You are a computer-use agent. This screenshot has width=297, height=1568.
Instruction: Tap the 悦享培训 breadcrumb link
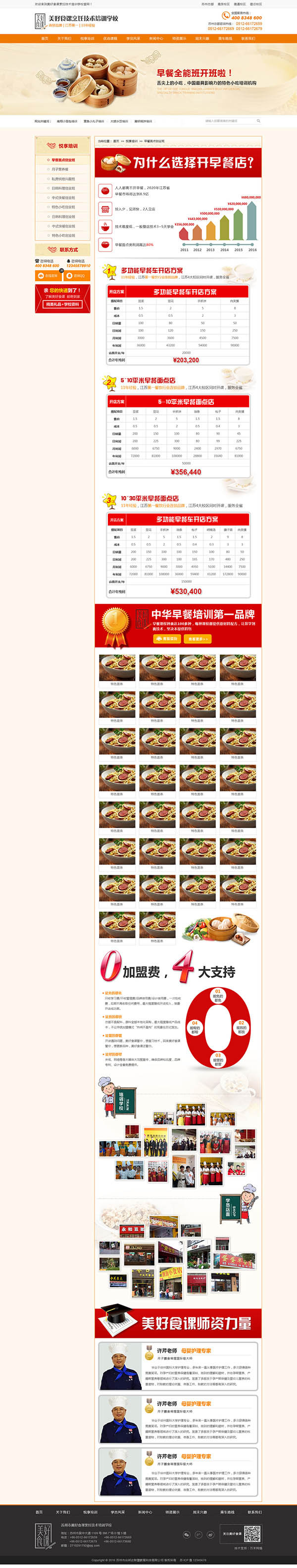(x=132, y=141)
